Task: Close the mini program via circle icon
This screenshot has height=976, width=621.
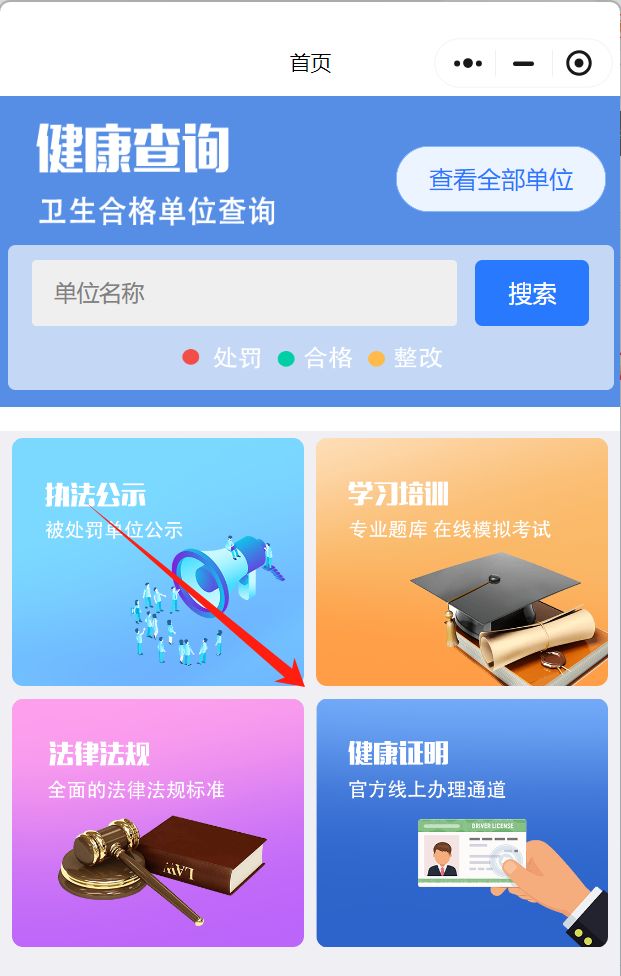Action: click(579, 64)
